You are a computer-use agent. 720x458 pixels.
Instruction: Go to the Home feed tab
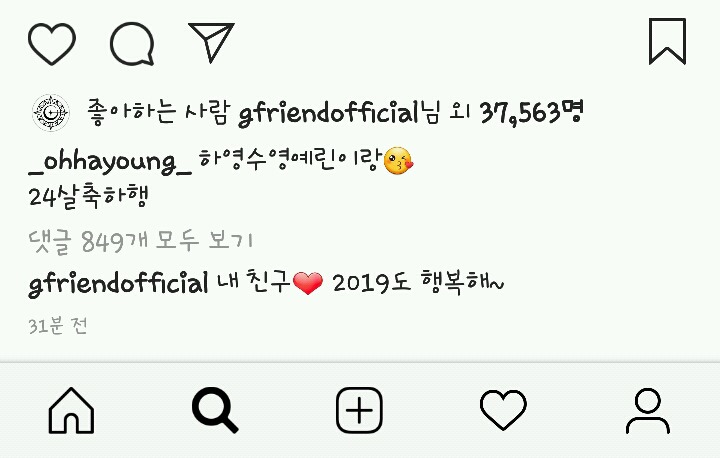pos(72,410)
